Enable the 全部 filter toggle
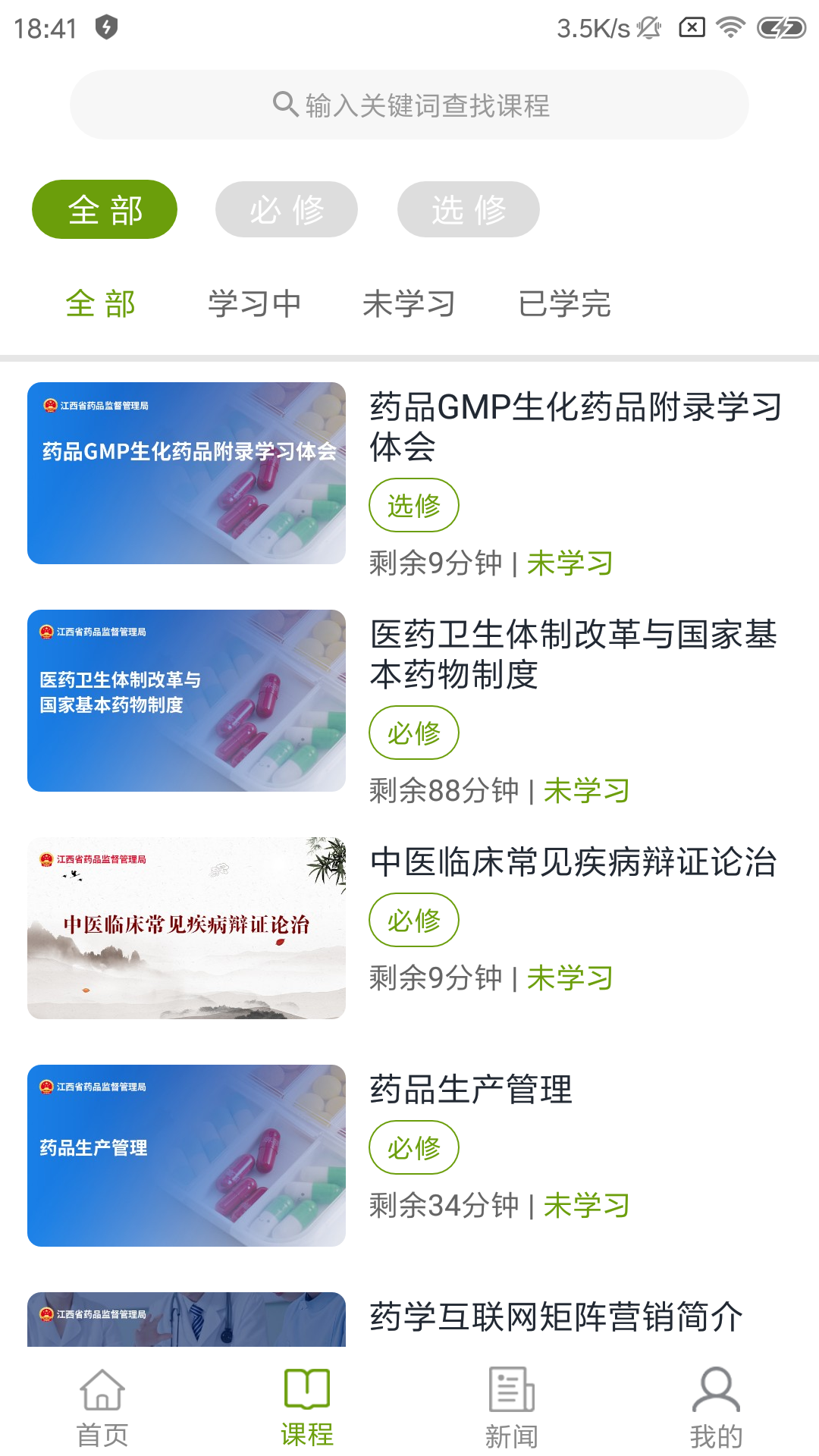819x1456 pixels. click(103, 209)
